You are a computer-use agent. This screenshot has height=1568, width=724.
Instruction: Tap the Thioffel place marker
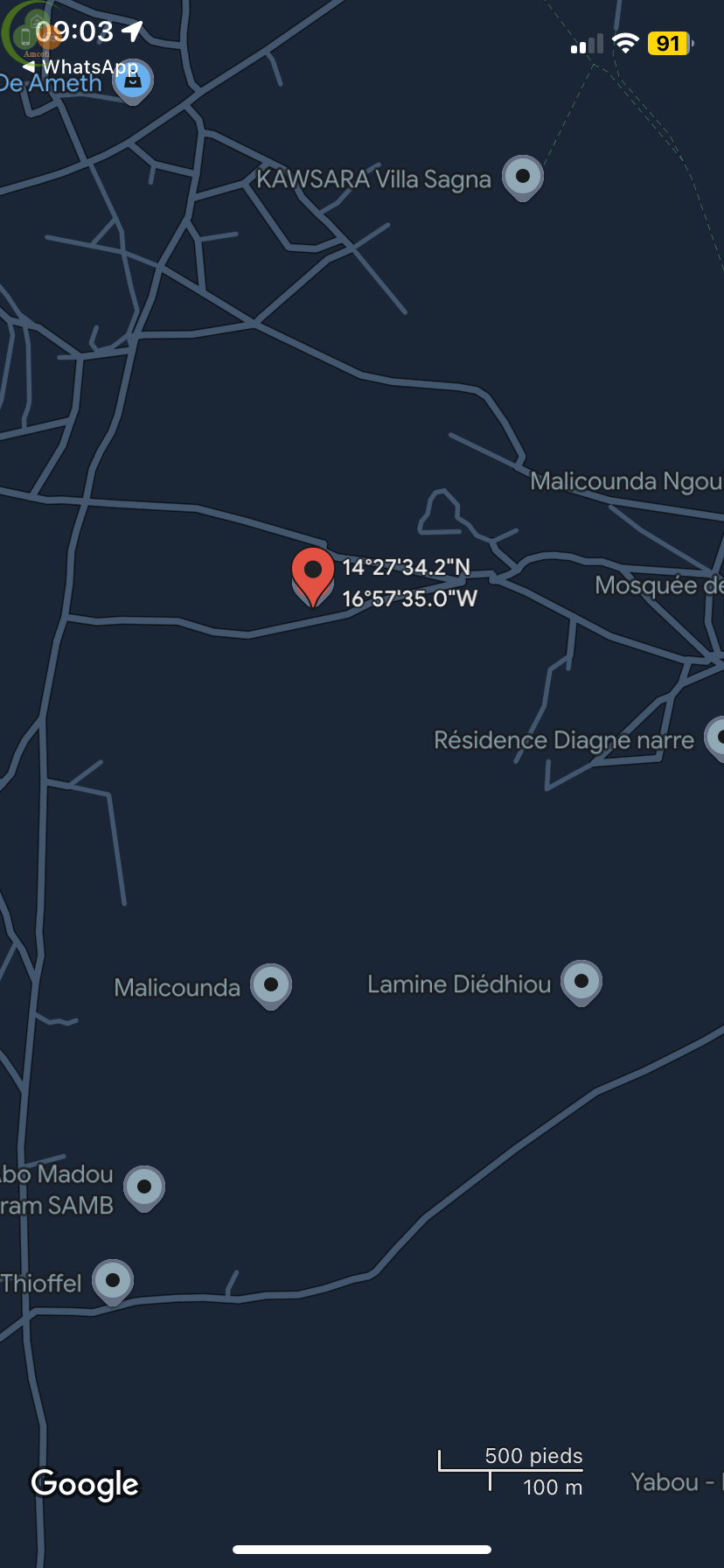[x=113, y=1281]
